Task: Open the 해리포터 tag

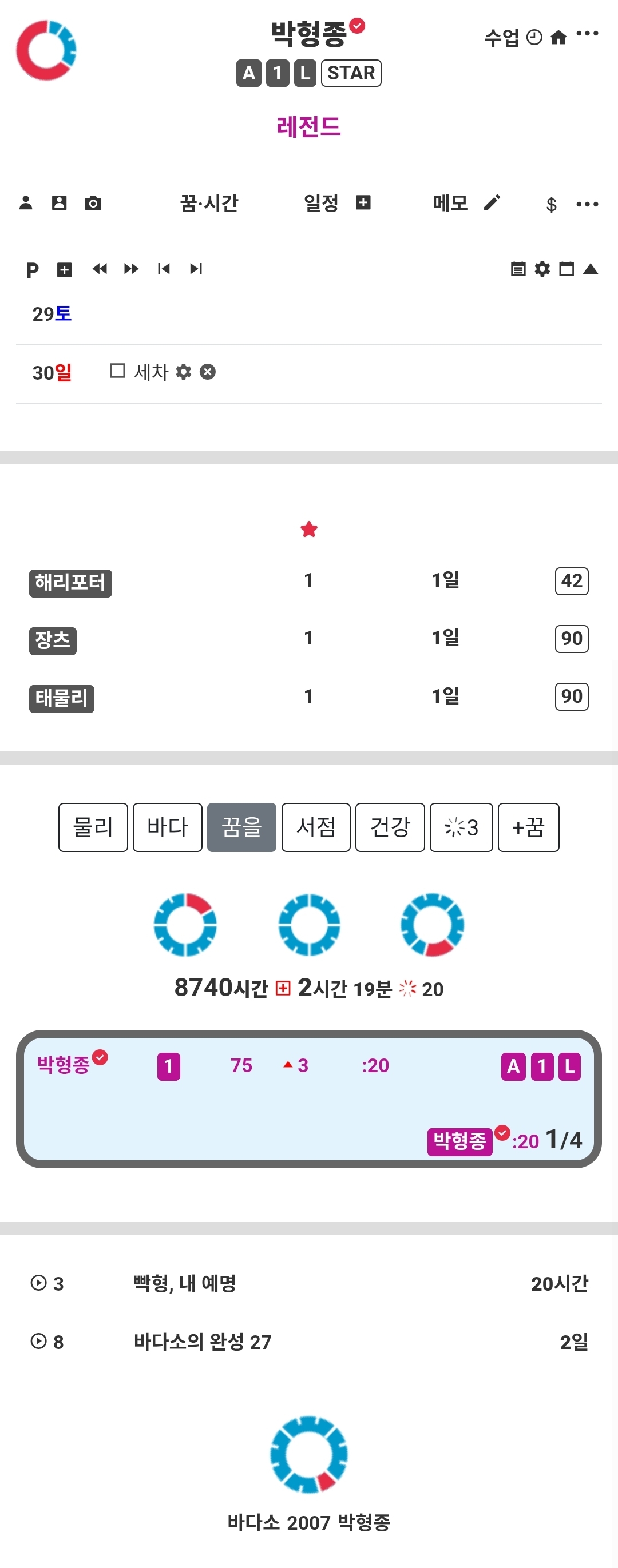Action: click(x=70, y=583)
